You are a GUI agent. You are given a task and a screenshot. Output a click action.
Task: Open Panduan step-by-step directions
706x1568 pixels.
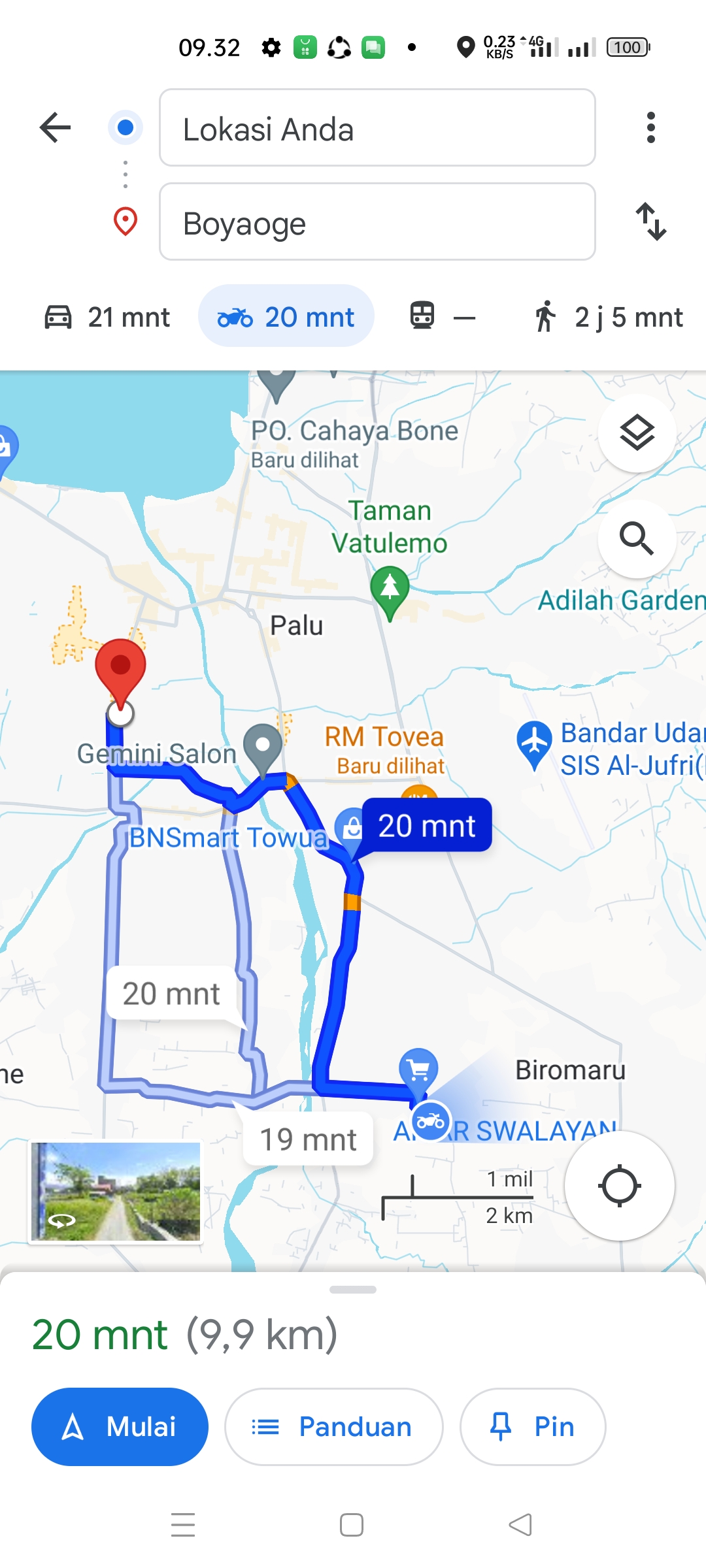click(334, 1427)
